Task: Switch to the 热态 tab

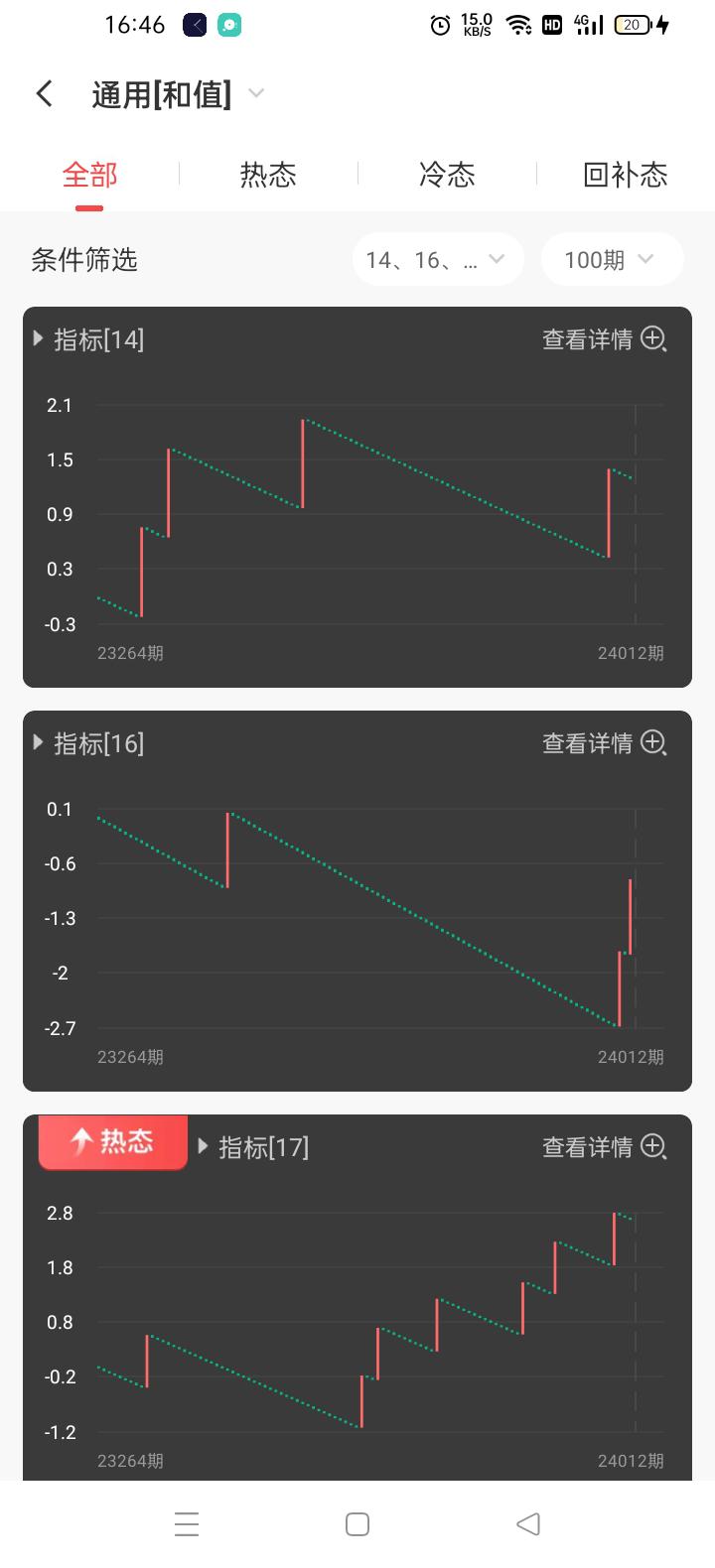Action: click(268, 176)
